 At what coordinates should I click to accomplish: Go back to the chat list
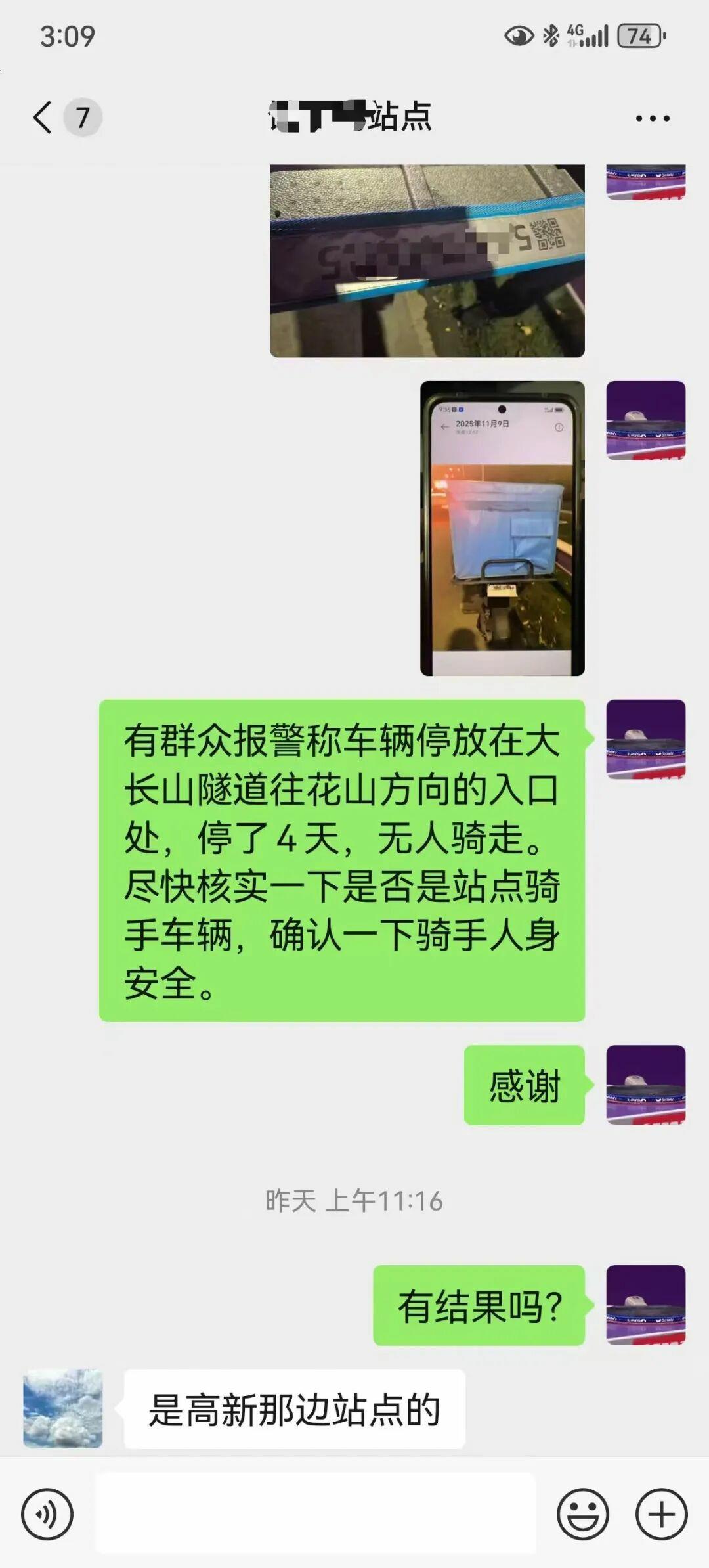point(43,118)
